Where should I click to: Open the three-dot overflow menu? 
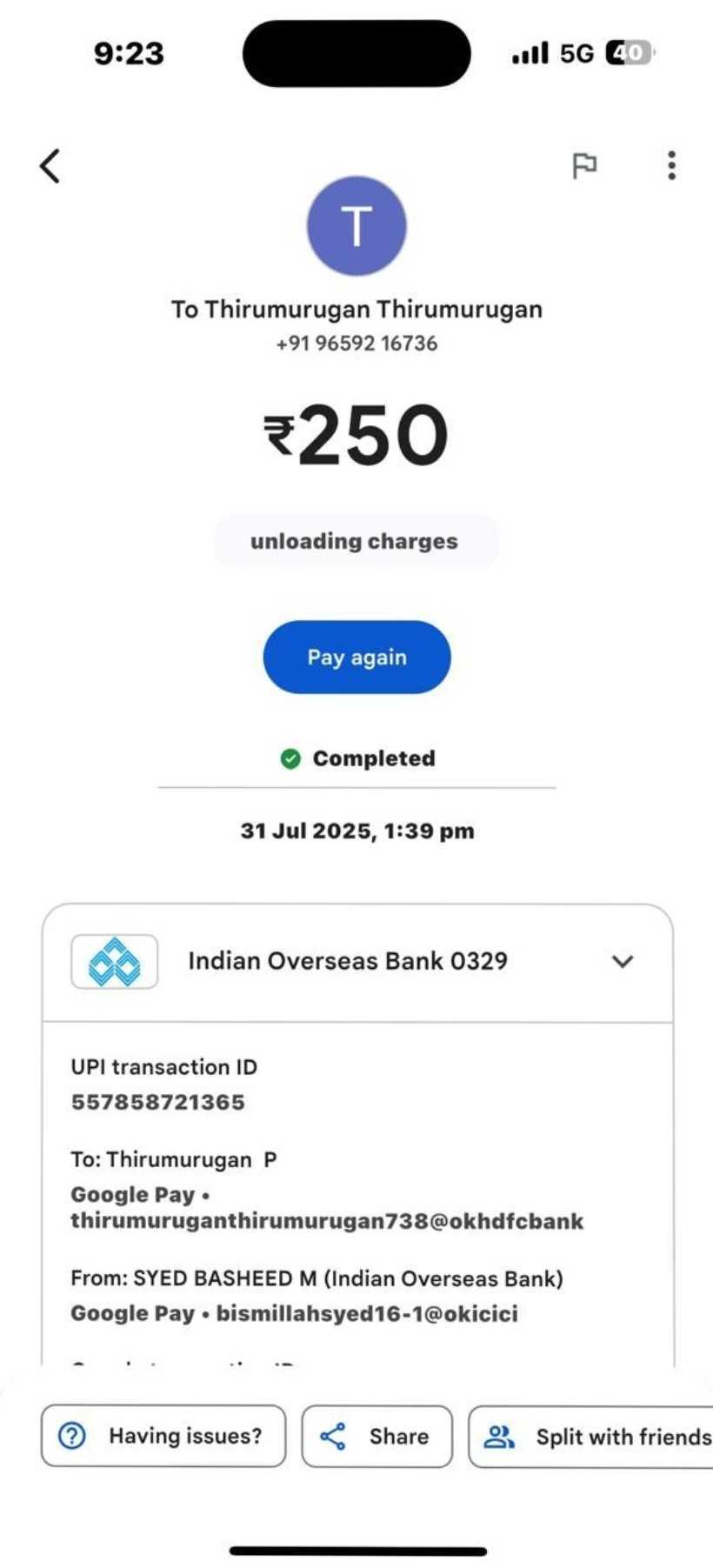coord(671,165)
